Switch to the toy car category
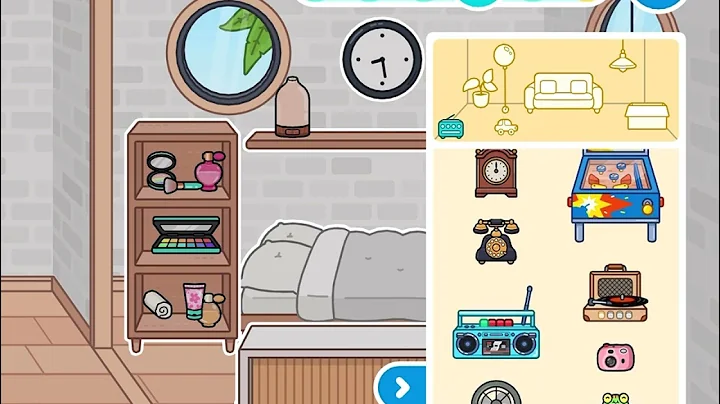Image resolution: width=720 pixels, height=404 pixels. [507, 127]
